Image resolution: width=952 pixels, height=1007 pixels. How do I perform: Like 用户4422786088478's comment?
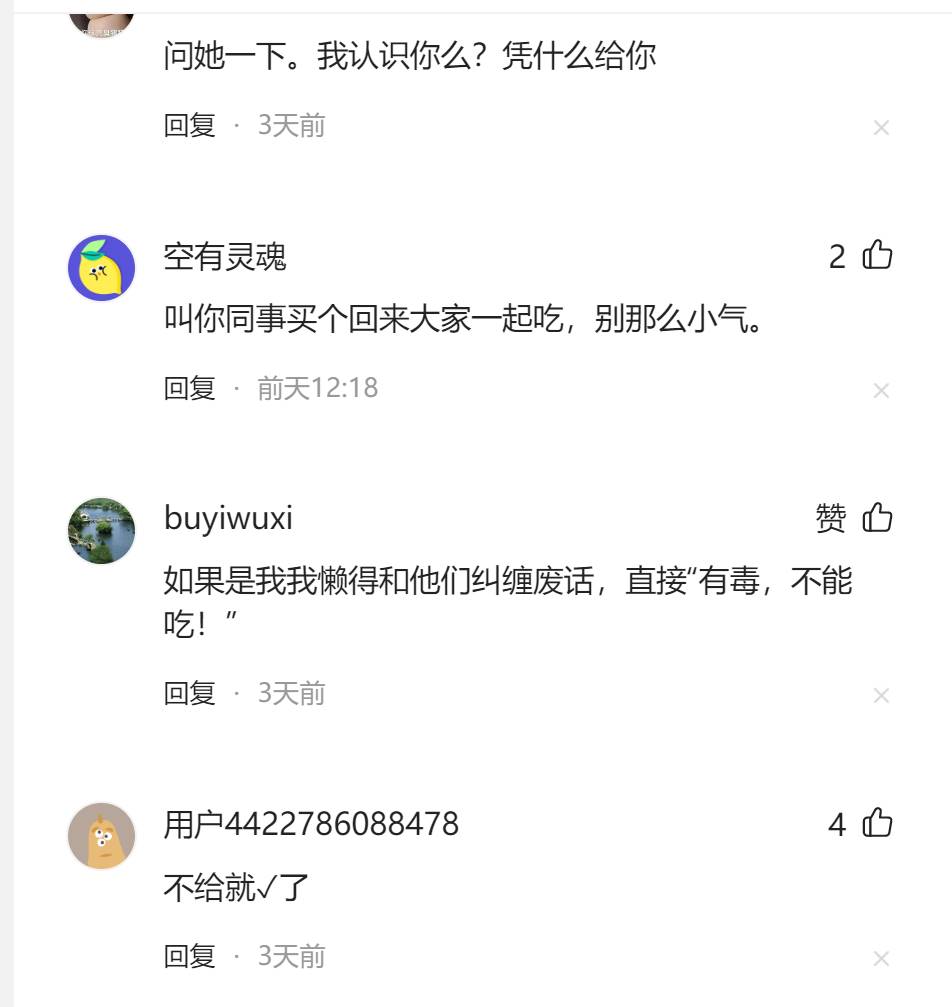(x=877, y=823)
